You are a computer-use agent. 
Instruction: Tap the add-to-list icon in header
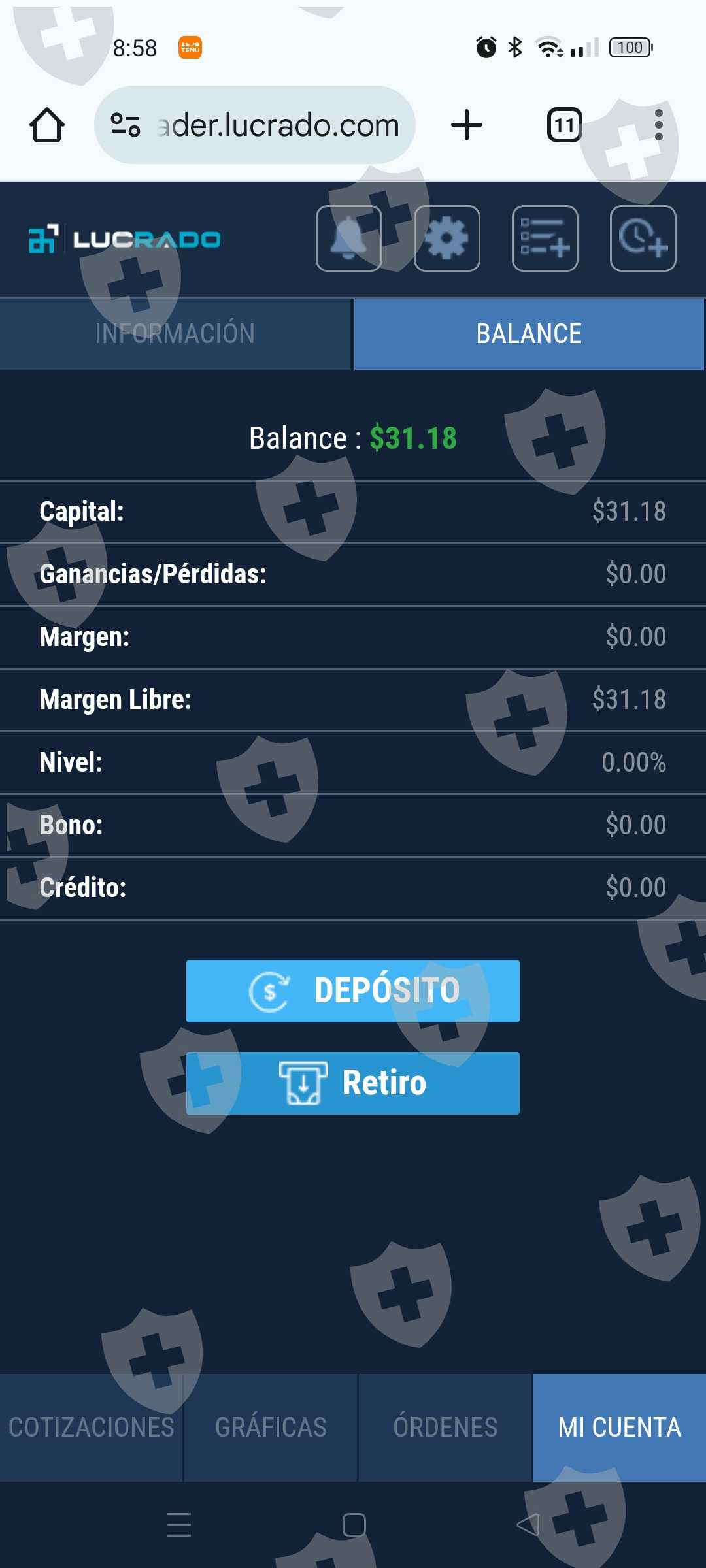(545, 238)
